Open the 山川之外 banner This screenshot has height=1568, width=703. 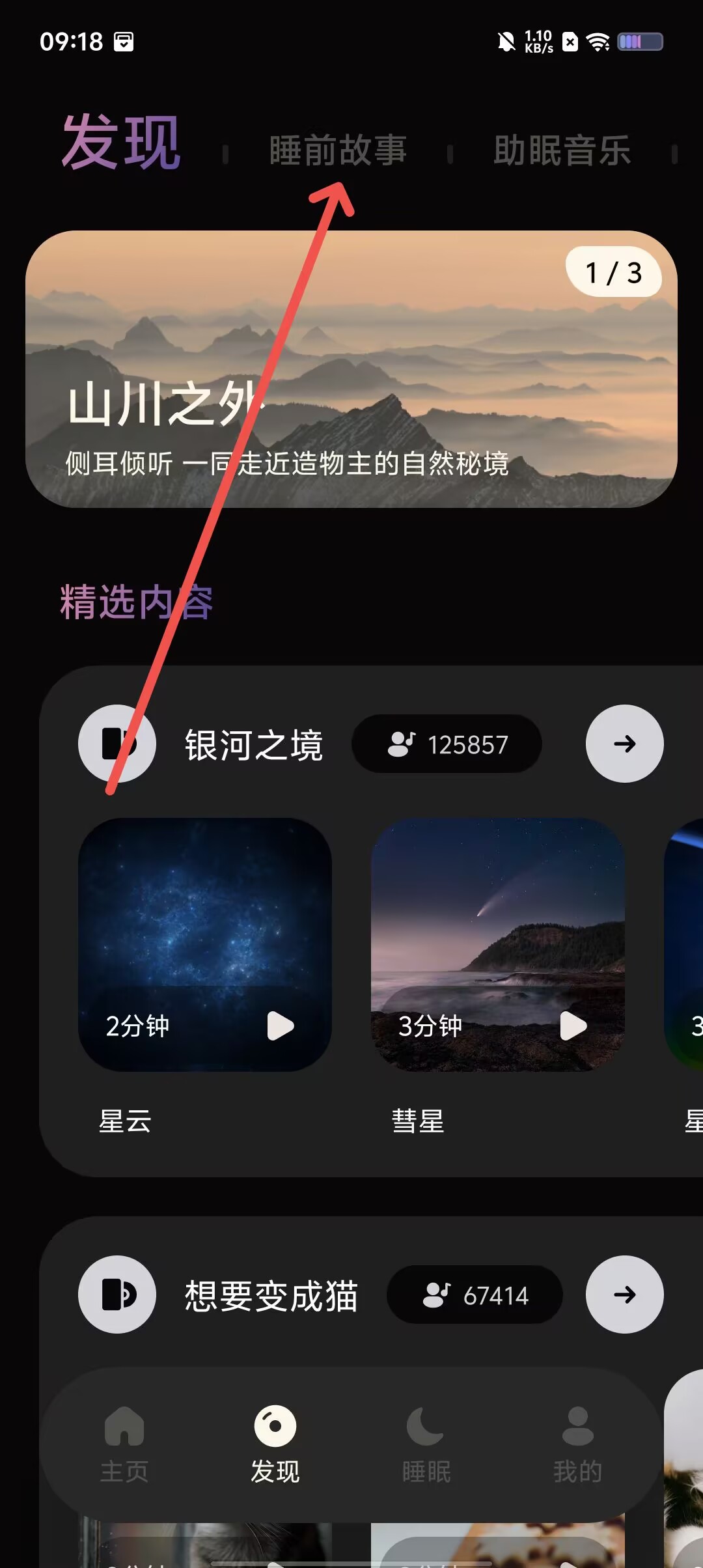click(x=351, y=369)
